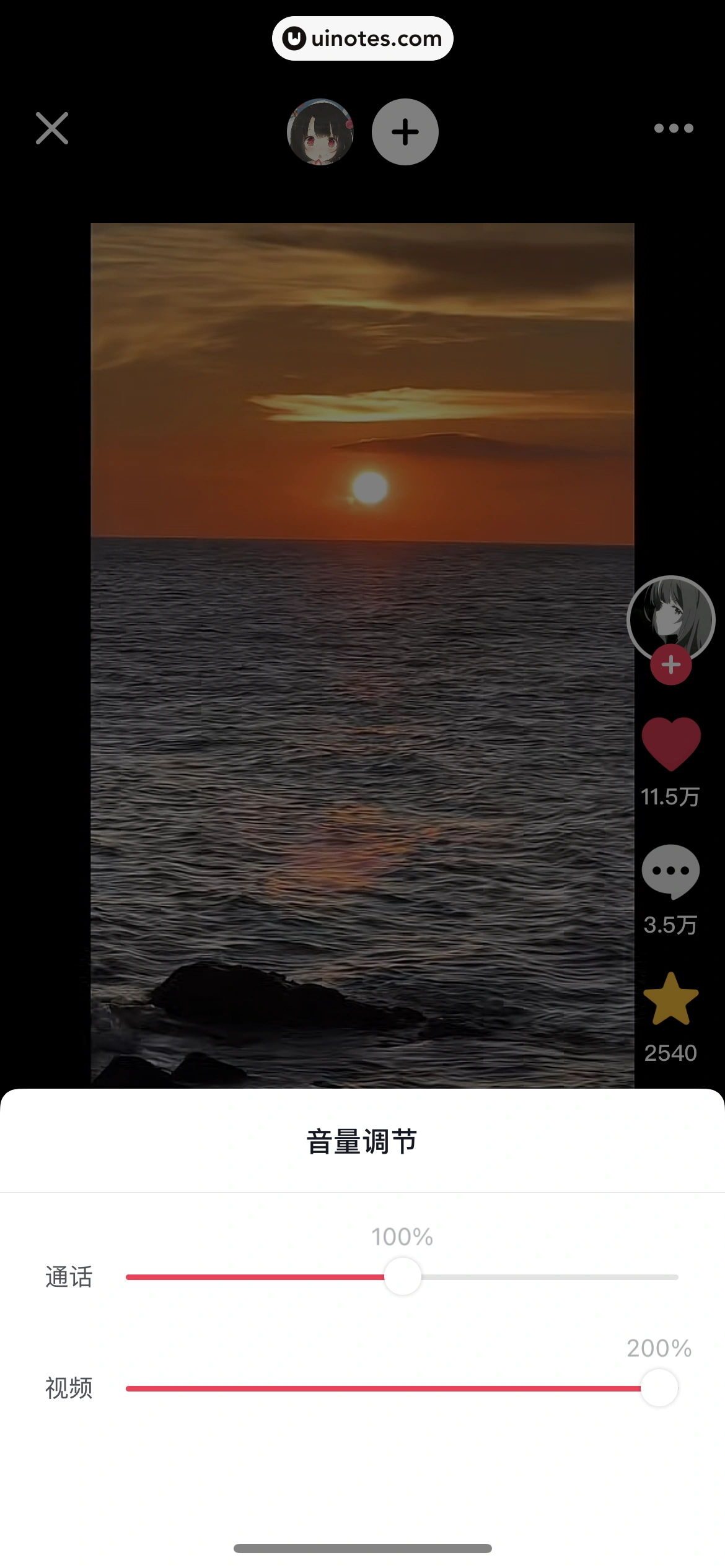Open the more options ellipsis menu
Viewport: 725px width, 1568px height.
coord(674,128)
